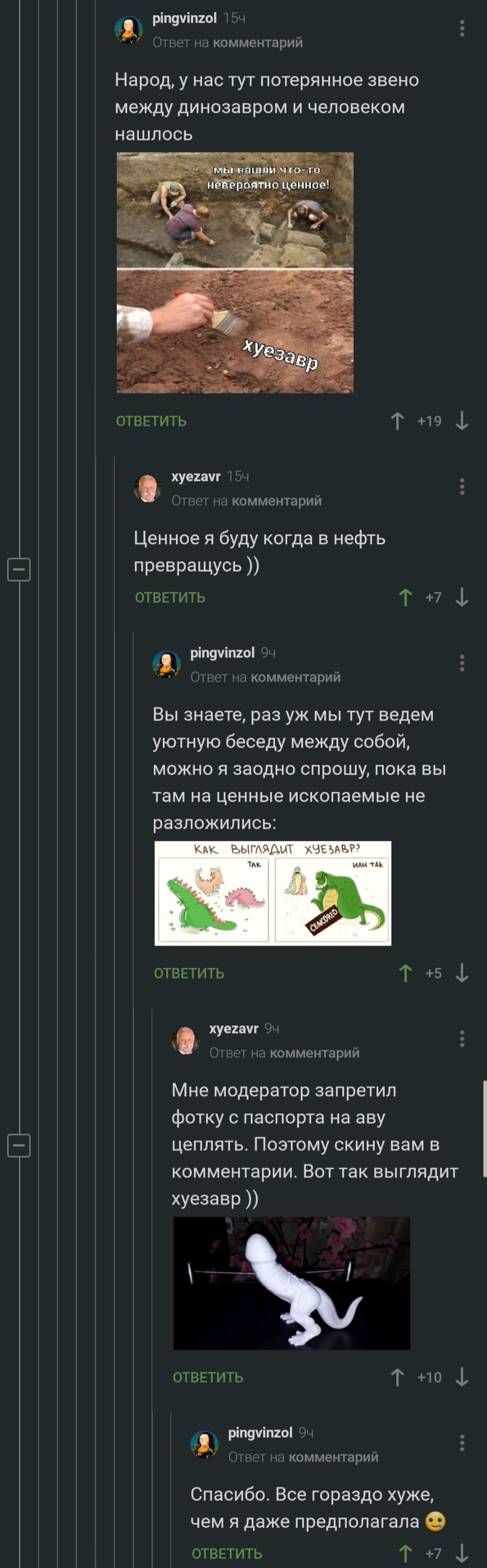Downvote the comment with +19 rating

click(462, 421)
